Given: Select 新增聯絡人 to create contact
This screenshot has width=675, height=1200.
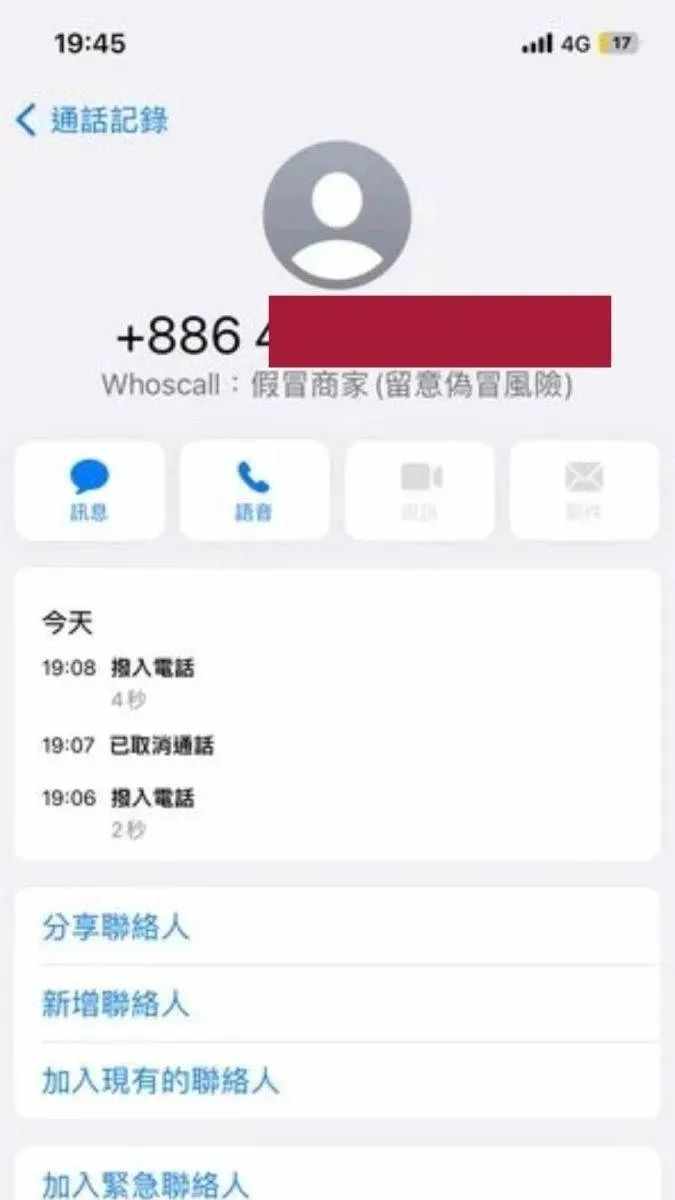Looking at the screenshot, I should pos(115,1003).
